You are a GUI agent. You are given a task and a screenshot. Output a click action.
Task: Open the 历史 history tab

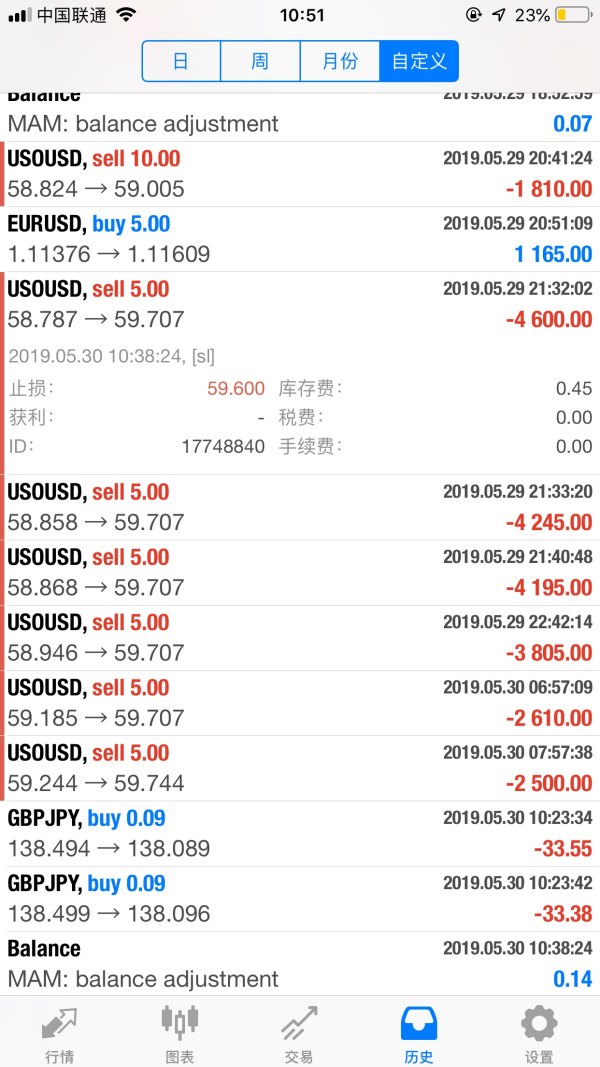419,1033
